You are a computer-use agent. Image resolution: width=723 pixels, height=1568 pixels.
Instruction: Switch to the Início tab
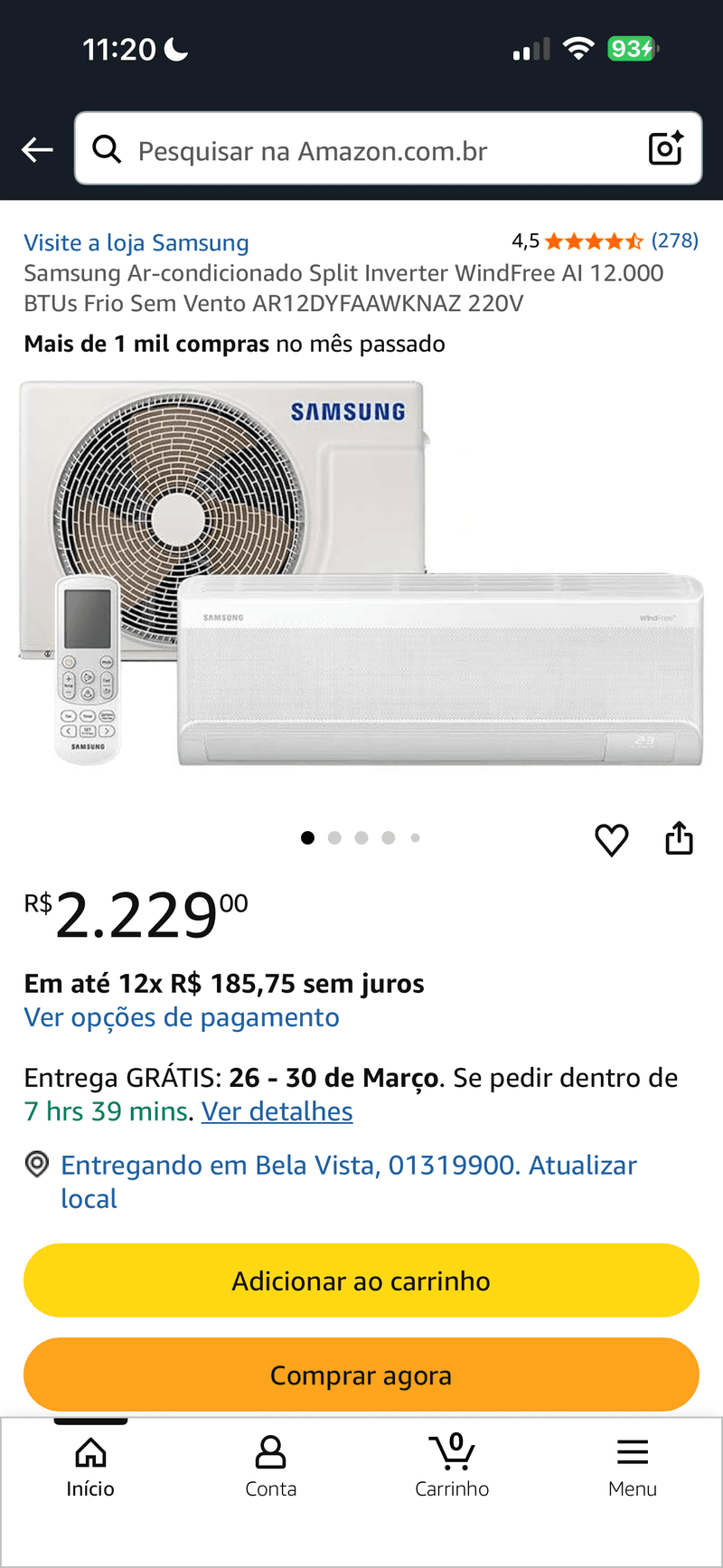90,1467
